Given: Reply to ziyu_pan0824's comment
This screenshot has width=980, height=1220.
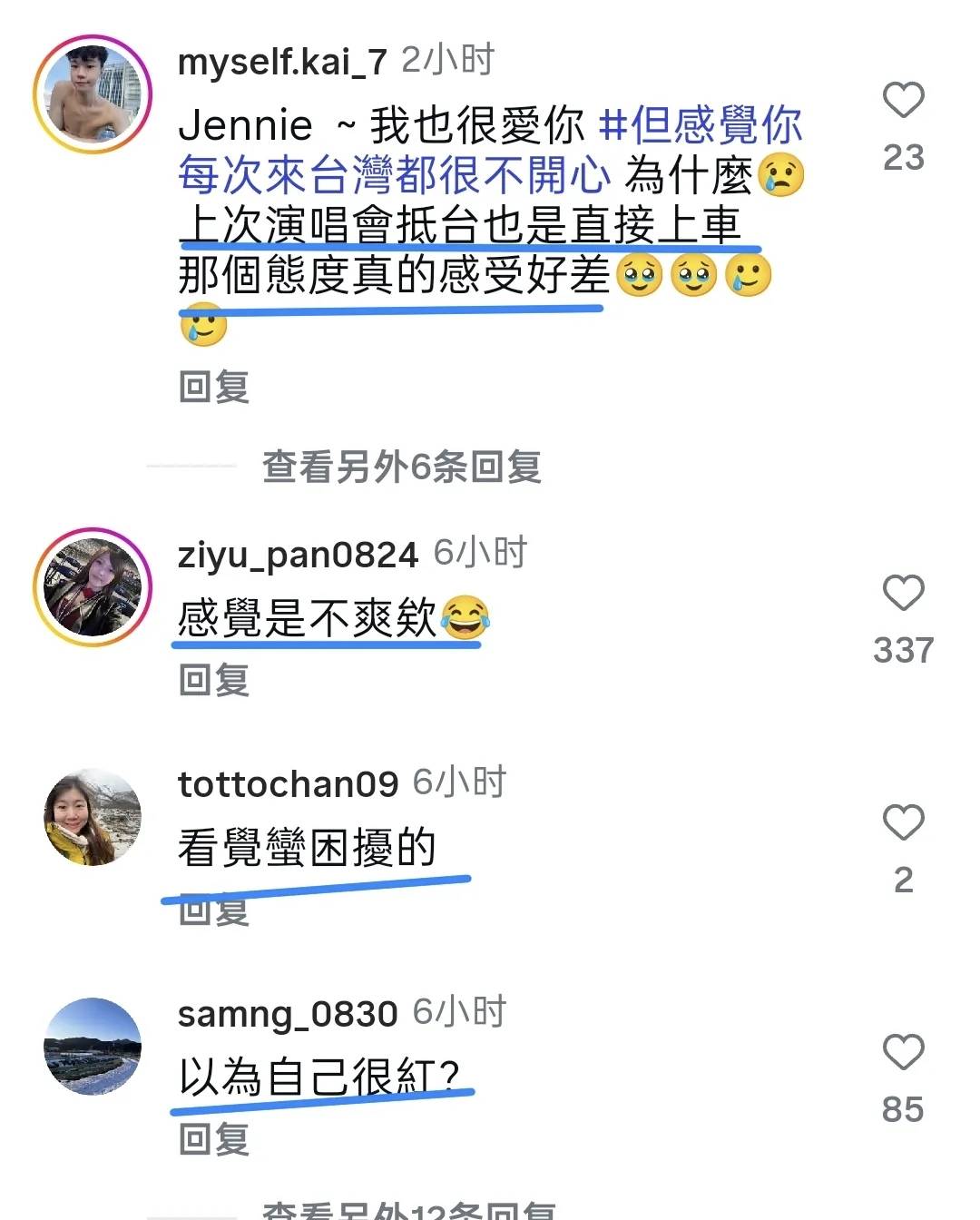Looking at the screenshot, I should (x=214, y=680).
